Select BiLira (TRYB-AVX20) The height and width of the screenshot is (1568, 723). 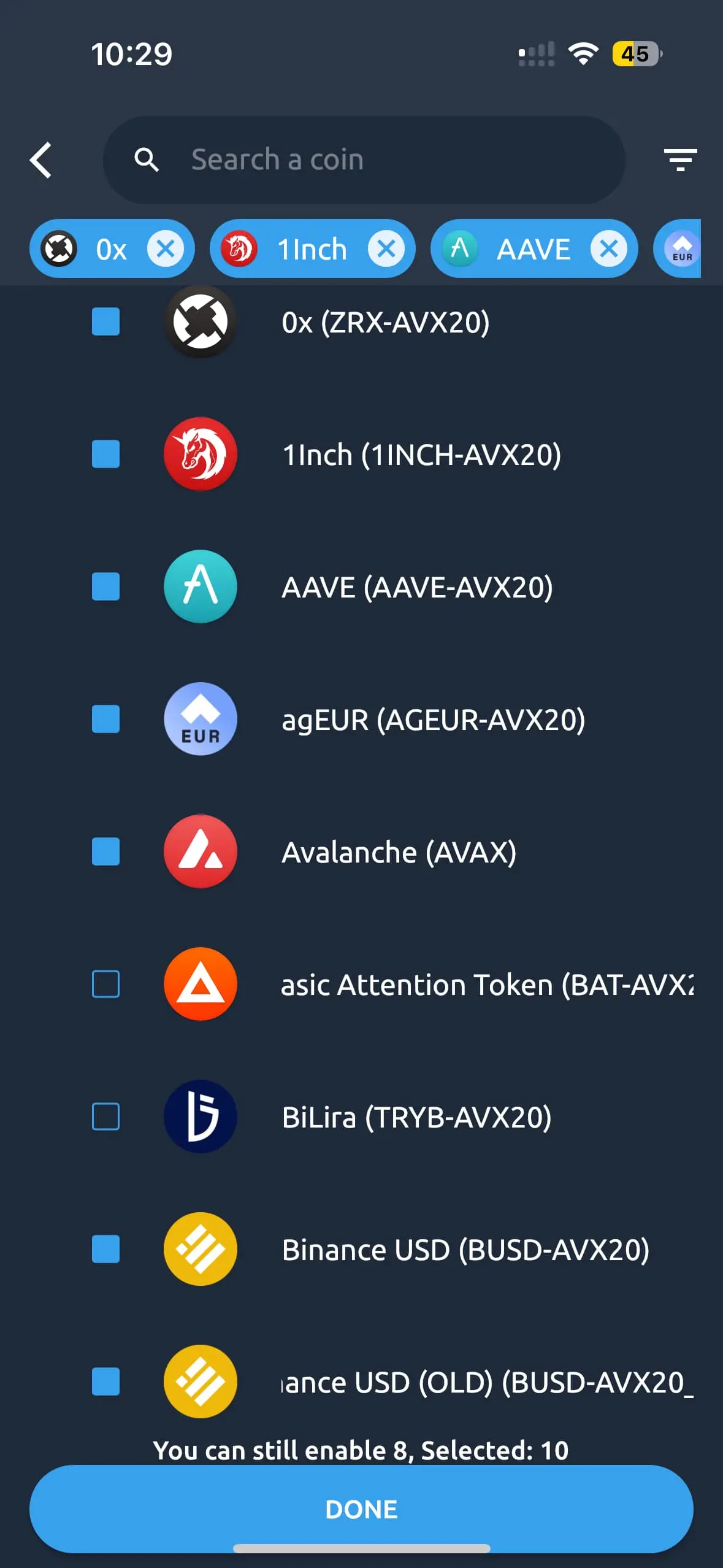click(105, 1117)
